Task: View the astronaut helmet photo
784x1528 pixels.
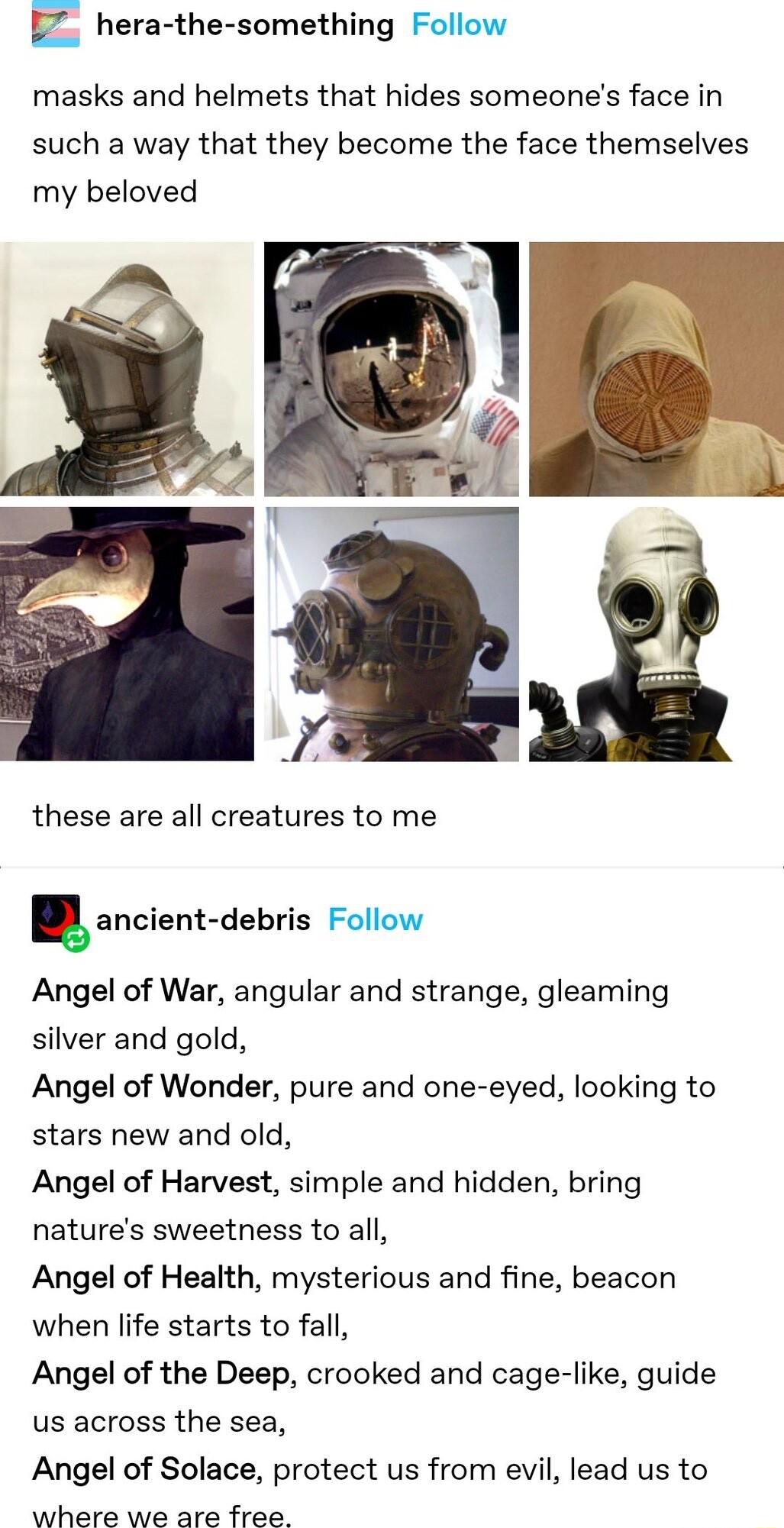Action: (392, 369)
